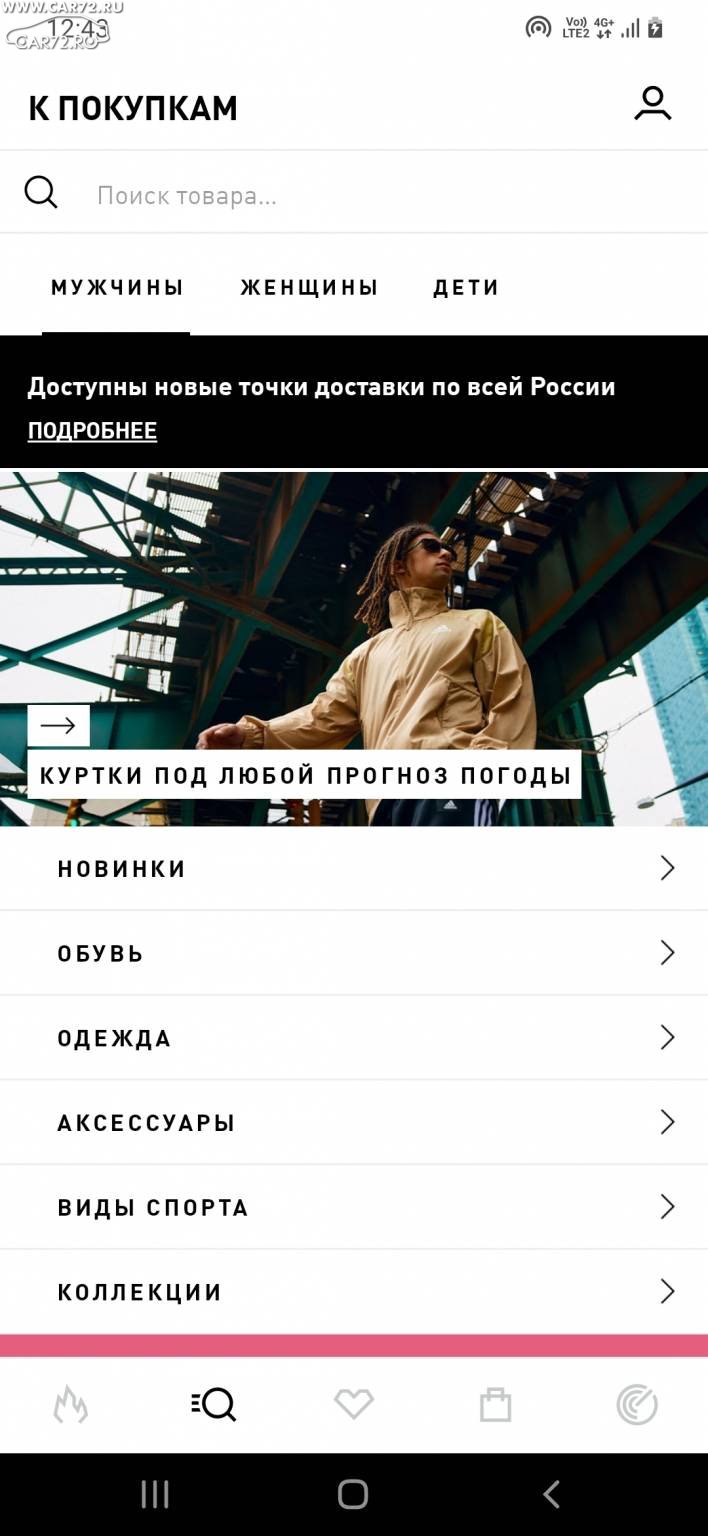Screen dimensions: 708x1536
Task: Tap the system back button
Action: tap(551, 1494)
